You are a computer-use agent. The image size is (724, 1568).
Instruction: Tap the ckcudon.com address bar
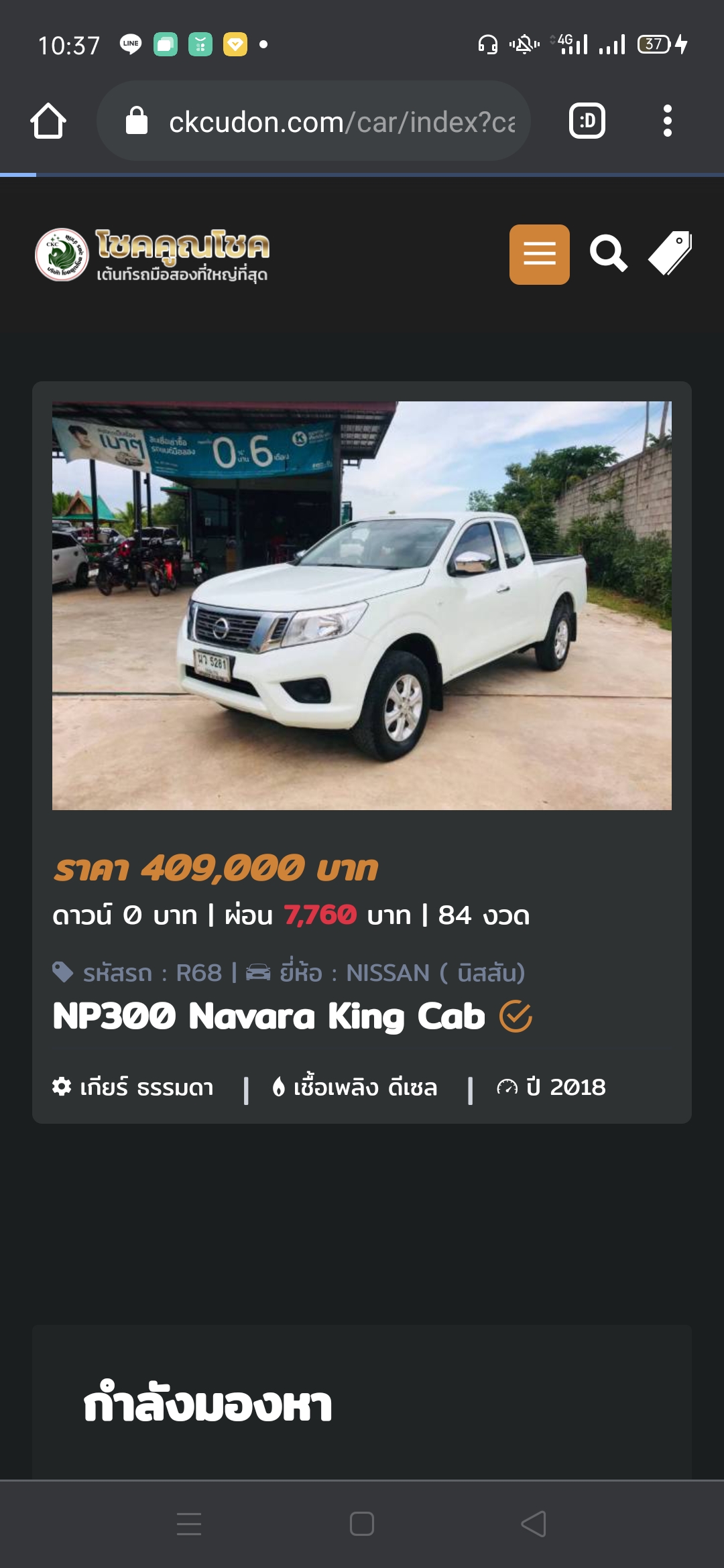(314, 121)
